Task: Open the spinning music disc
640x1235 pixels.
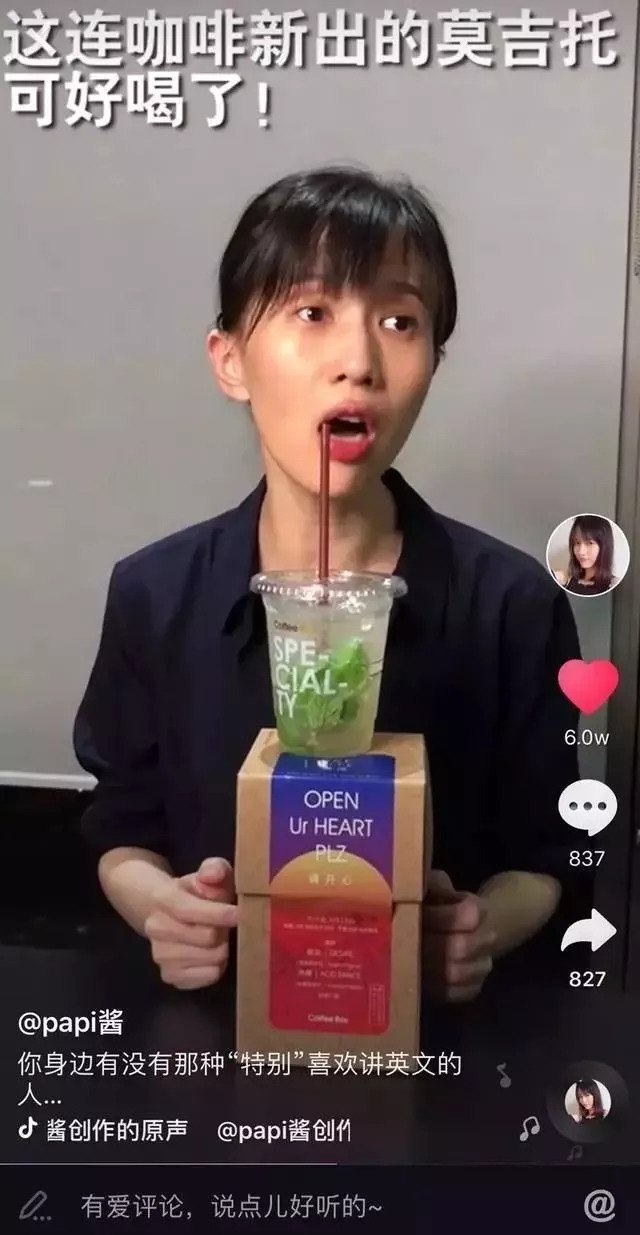Action: (x=587, y=1101)
